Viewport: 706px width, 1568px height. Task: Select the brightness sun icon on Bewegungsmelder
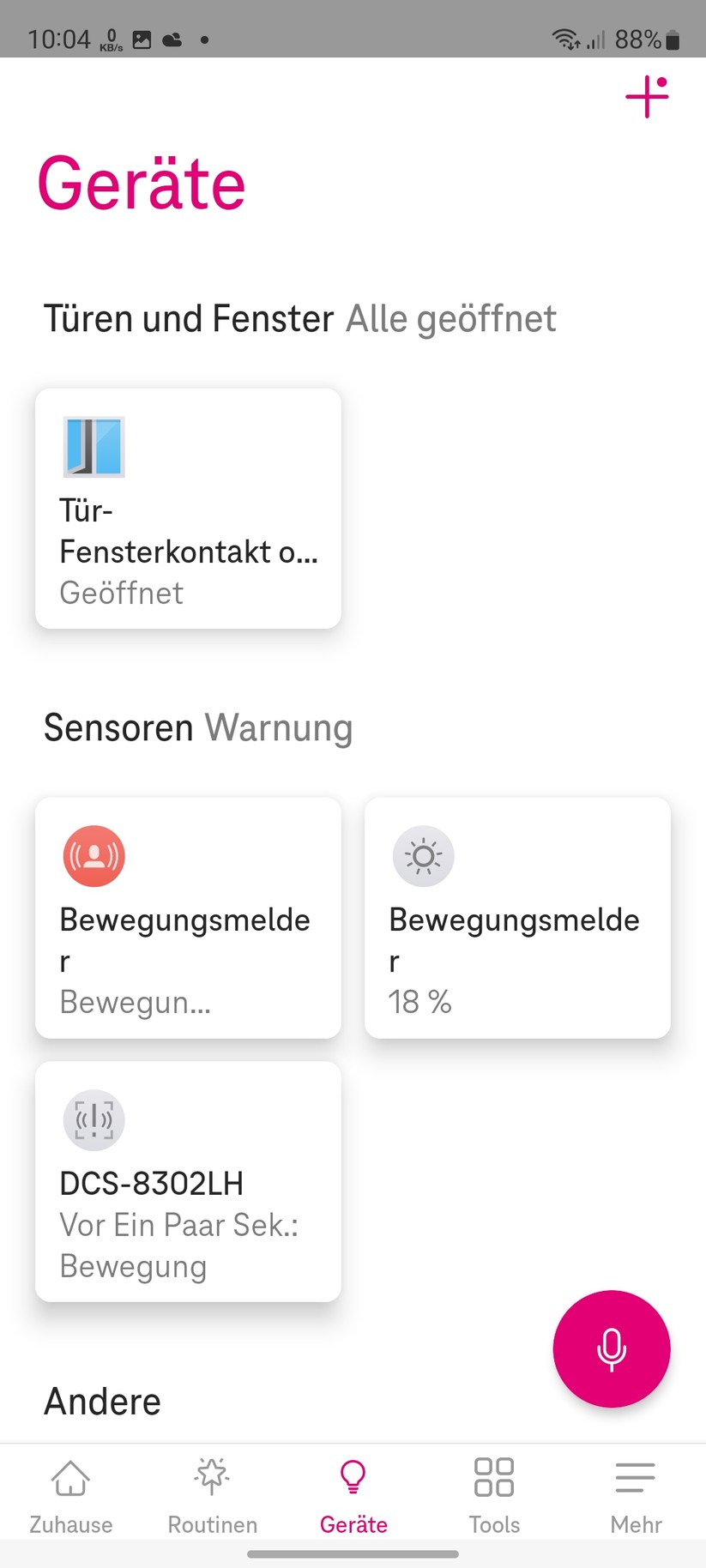pyautogui.click(x=423, y=855)
